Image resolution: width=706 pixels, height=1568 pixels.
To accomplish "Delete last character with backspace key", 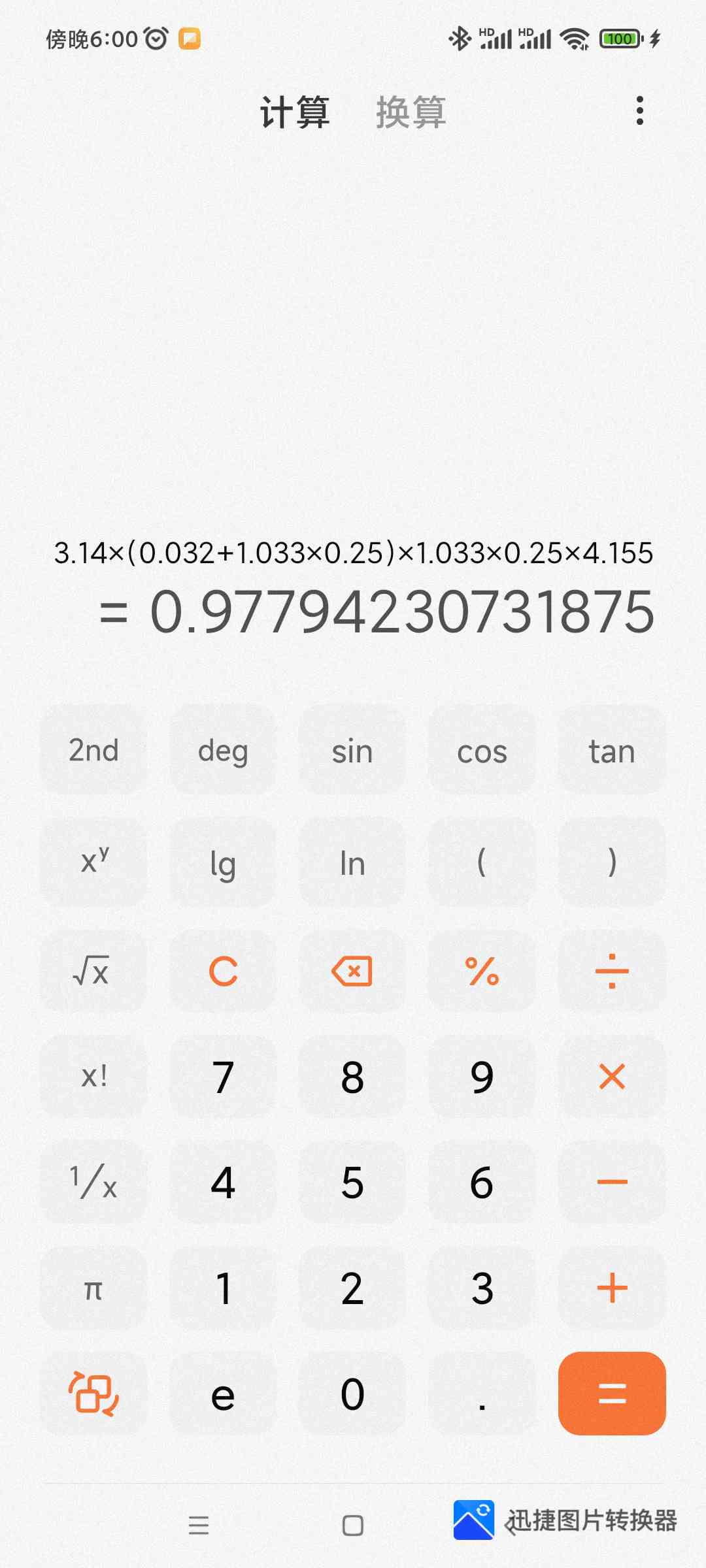I will (352, 972).
